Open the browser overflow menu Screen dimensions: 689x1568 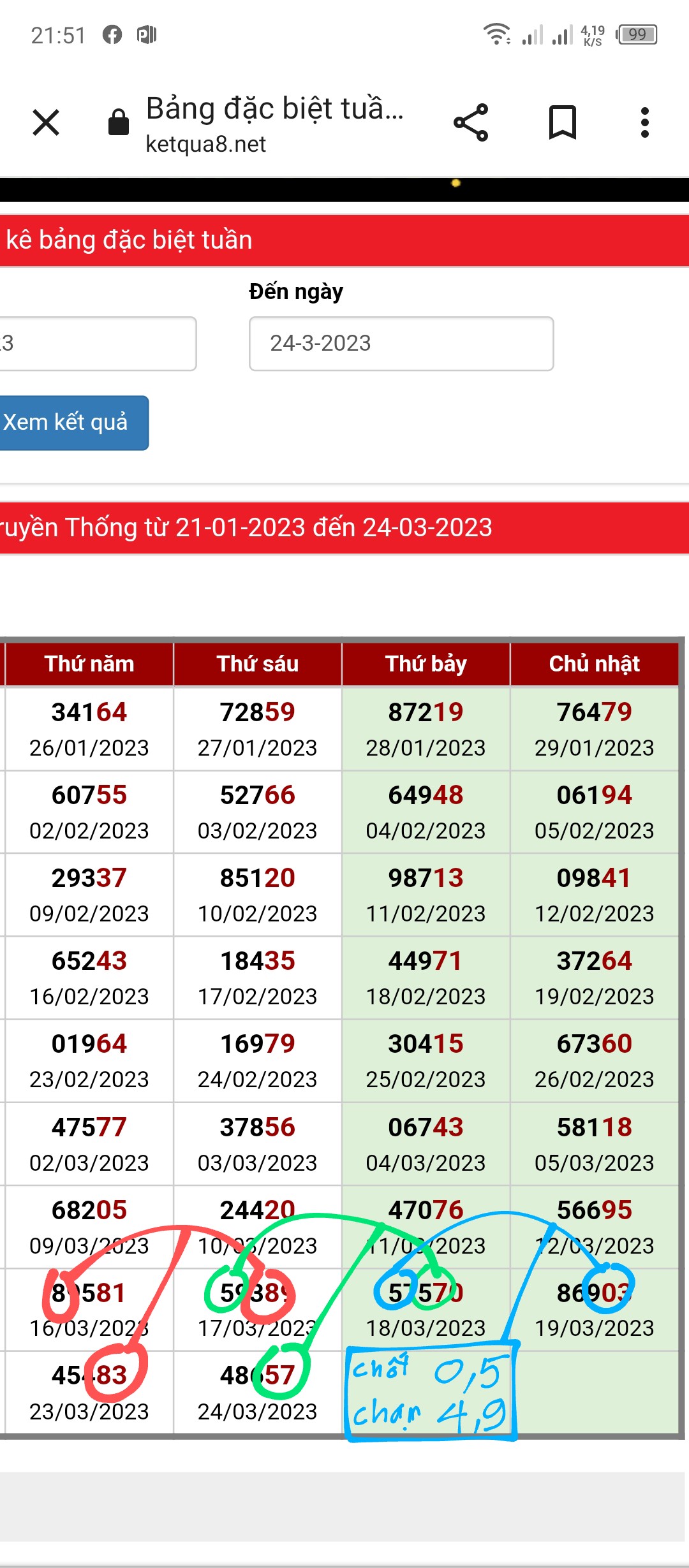coord(645,122)
